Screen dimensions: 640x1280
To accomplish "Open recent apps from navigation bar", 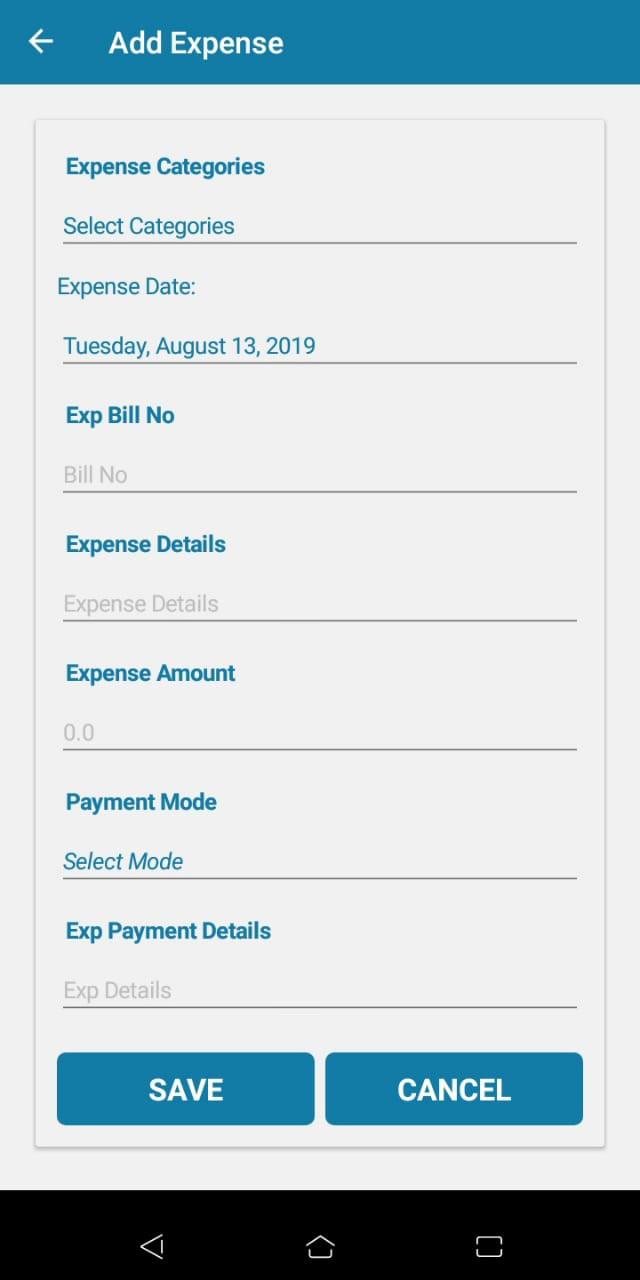I will [489, 1246].
